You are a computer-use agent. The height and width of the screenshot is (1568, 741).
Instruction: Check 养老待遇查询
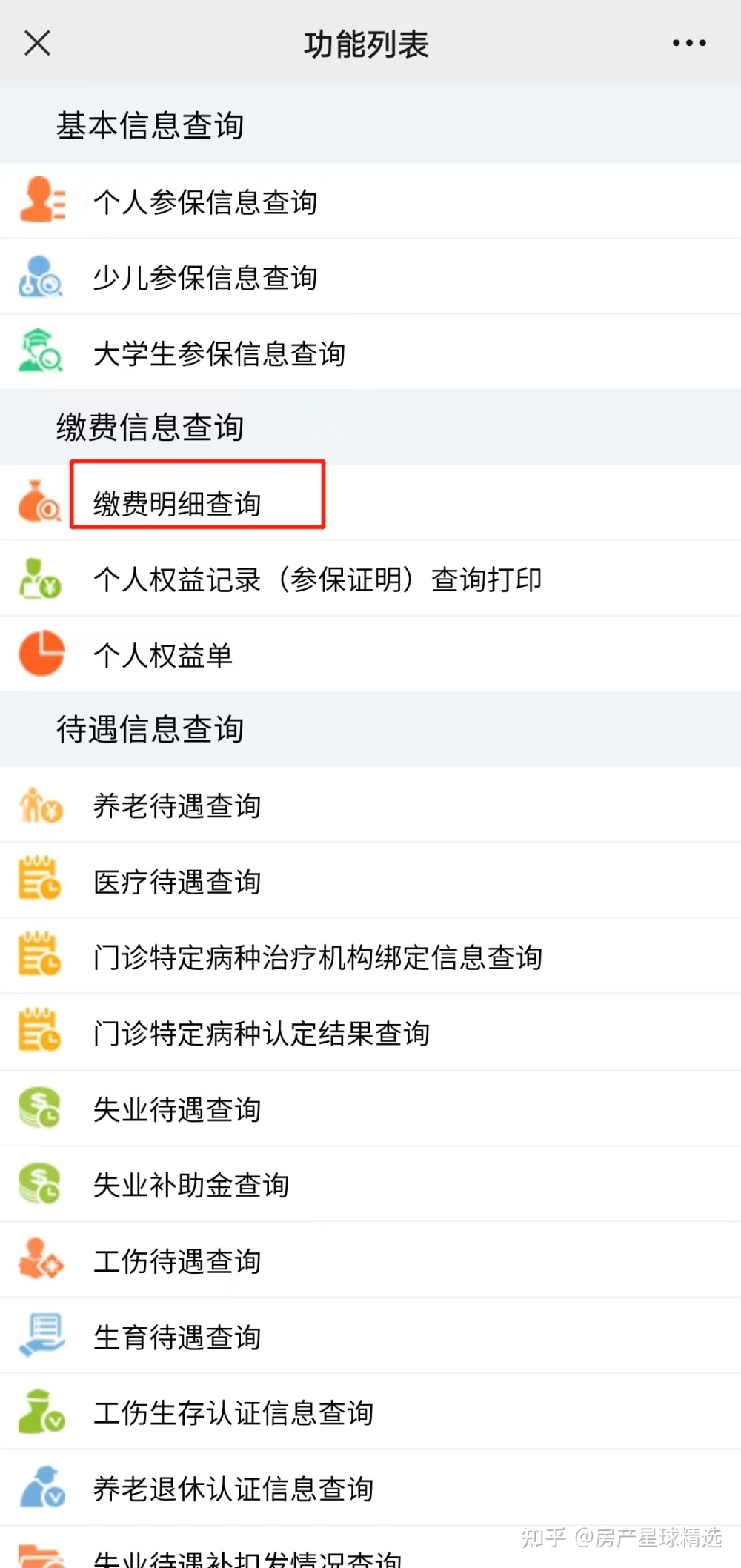click(370, 805)
